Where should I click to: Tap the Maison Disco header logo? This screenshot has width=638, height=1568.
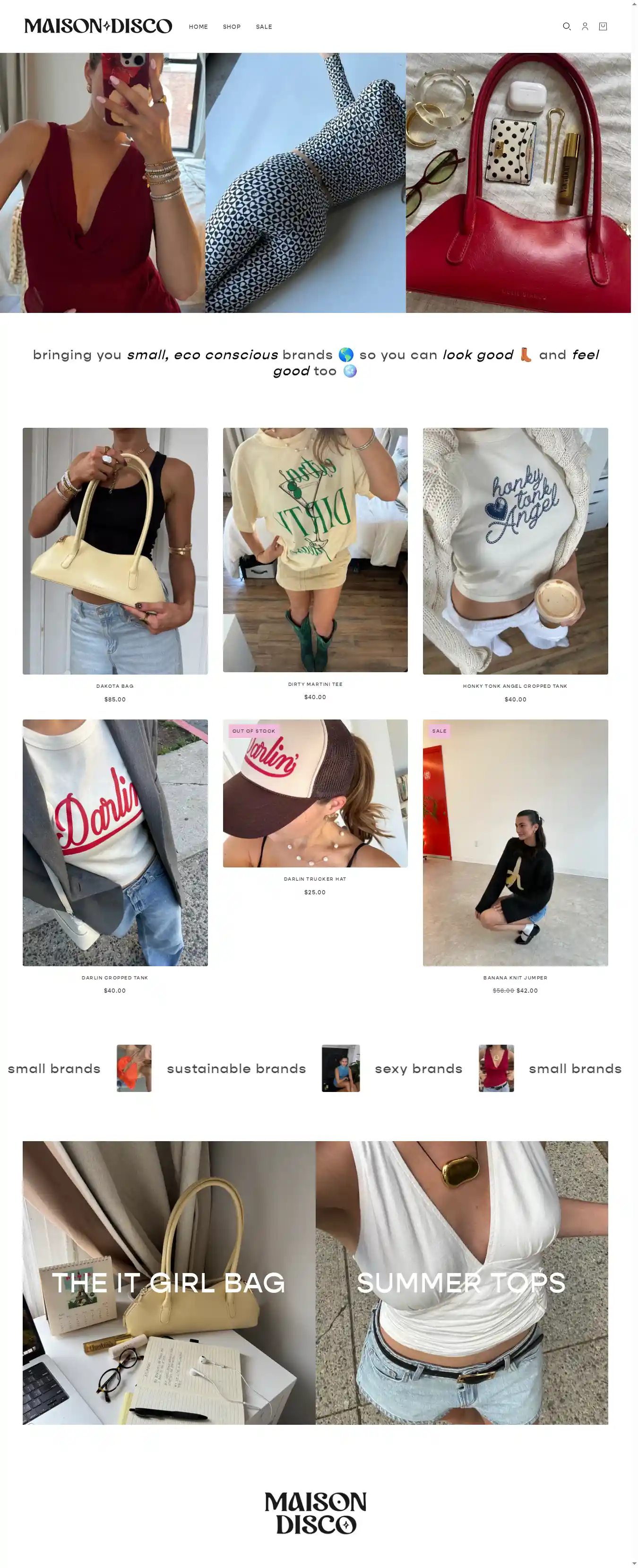tap(98, 26)
